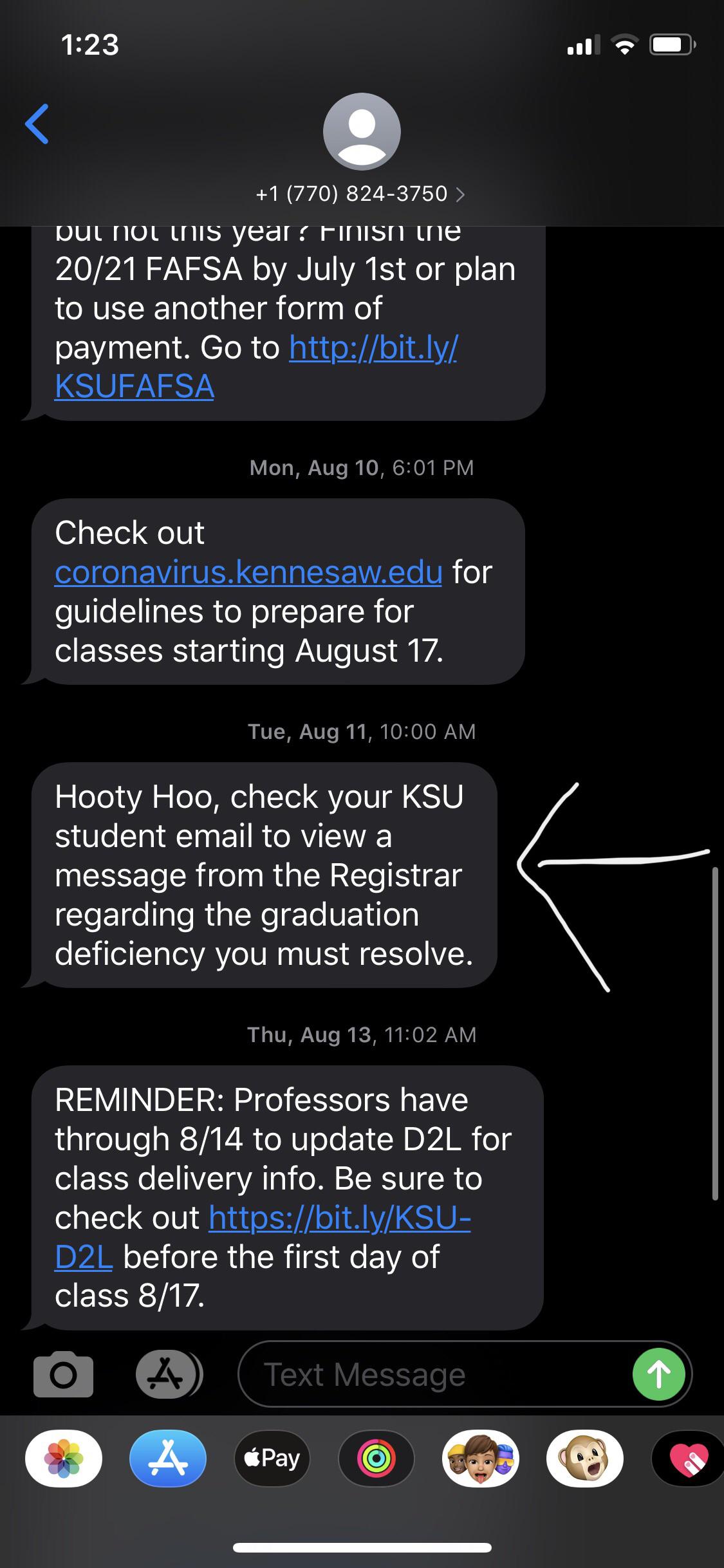The image size is (724, 1568).
Task: Open the camera from the message bar
Action: (62, 1374)
